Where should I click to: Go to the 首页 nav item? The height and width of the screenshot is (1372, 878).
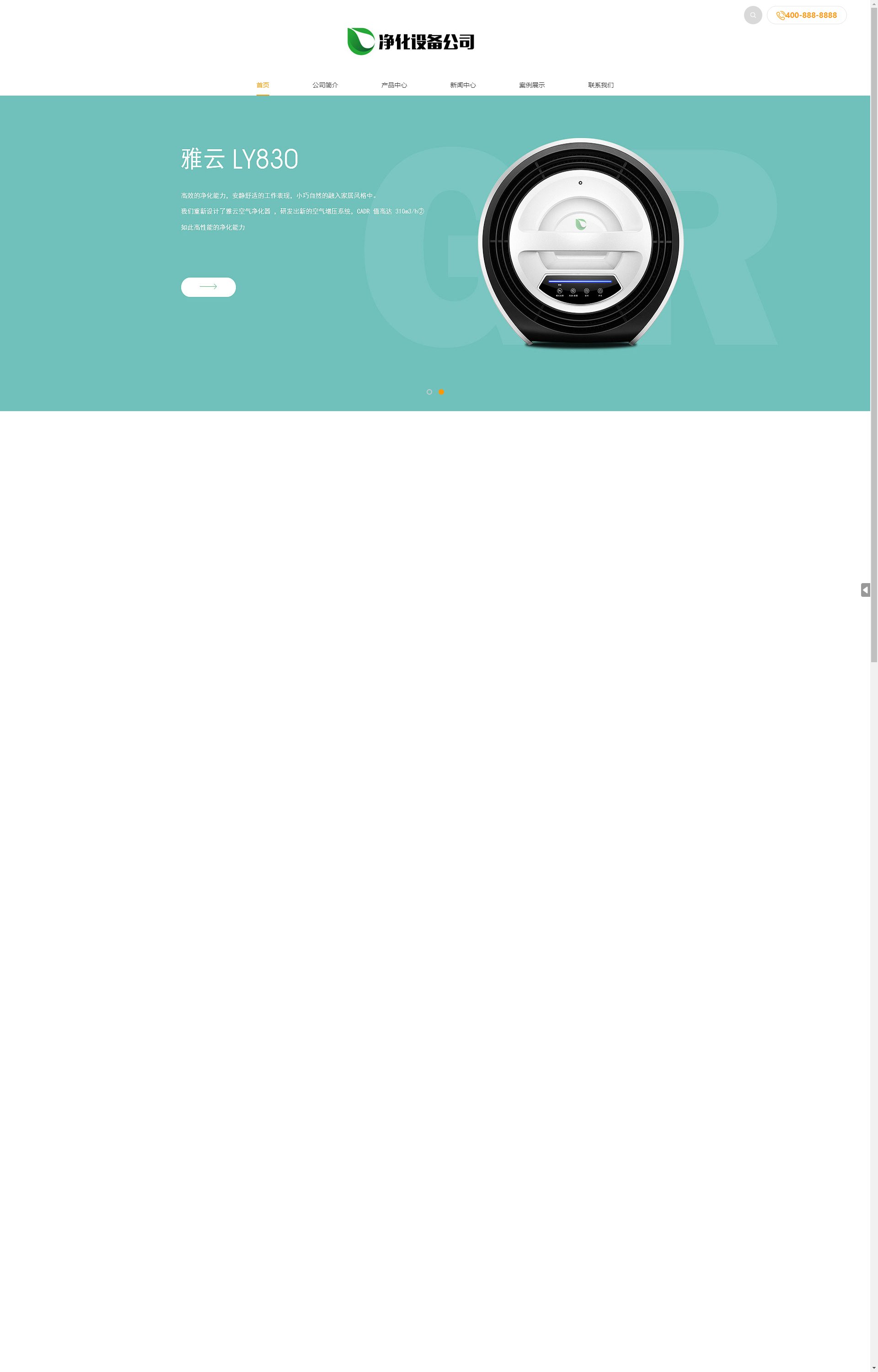[x=262, y=85]
